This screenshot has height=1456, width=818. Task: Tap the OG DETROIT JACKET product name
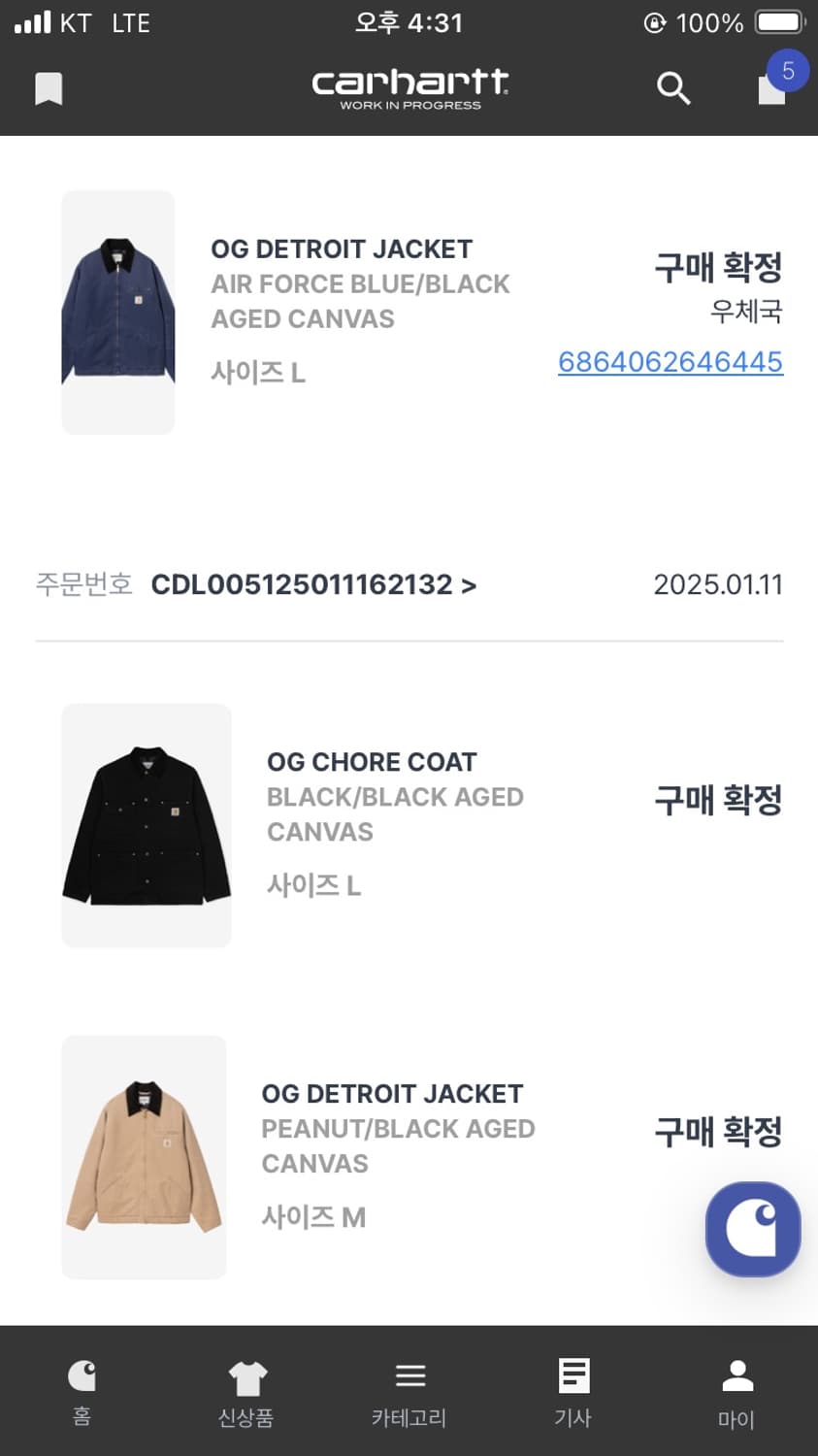342,248
